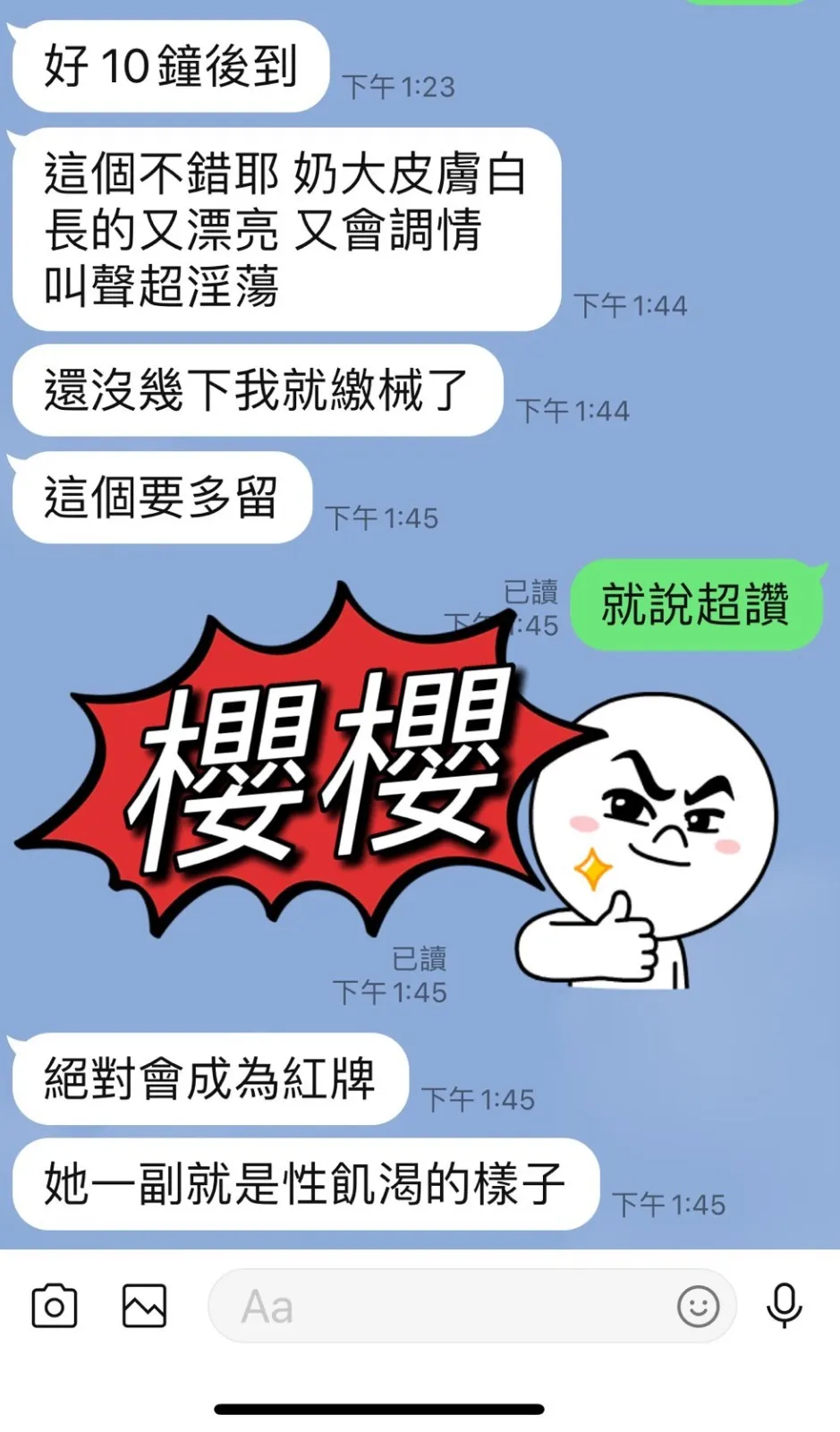Image resolution: width=840 pixels, height=1432 pixels.
Task: Tap the message 好 10鐘後到
Action: pos(170,65)
